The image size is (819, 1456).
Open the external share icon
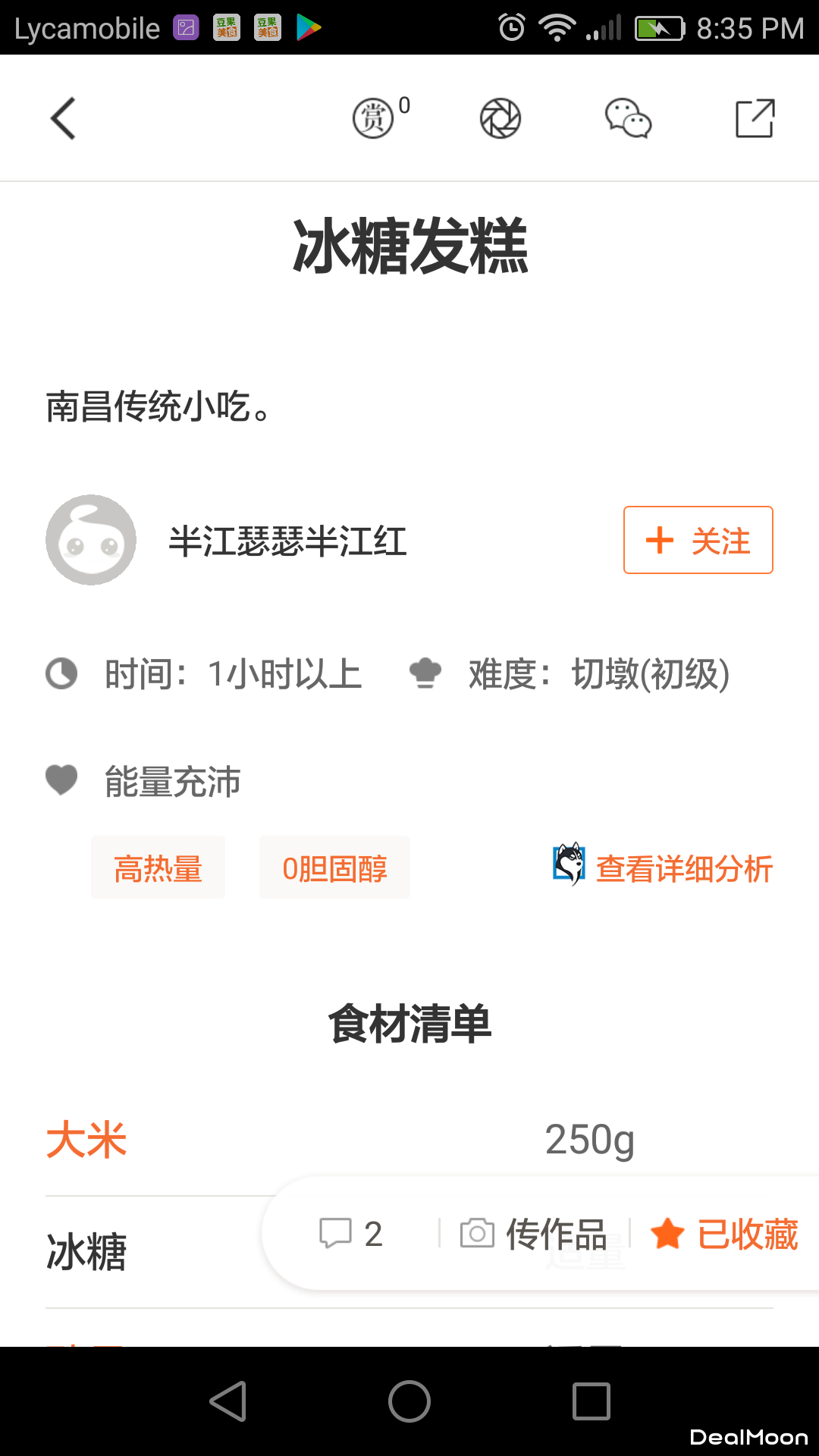pyautogui.click(x=755, y=119)
